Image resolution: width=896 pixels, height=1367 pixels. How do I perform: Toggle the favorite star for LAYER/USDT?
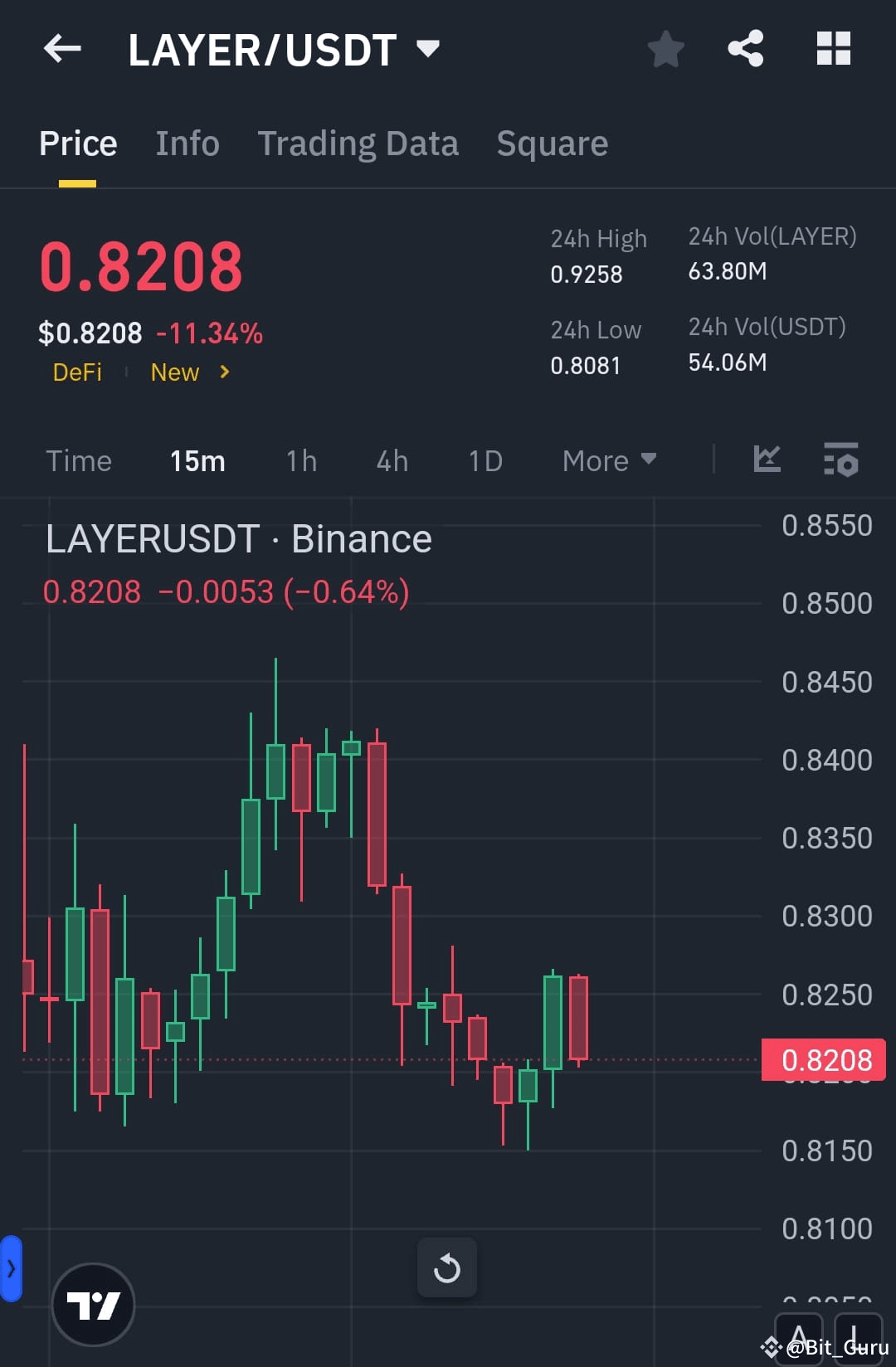pos(666,49)
